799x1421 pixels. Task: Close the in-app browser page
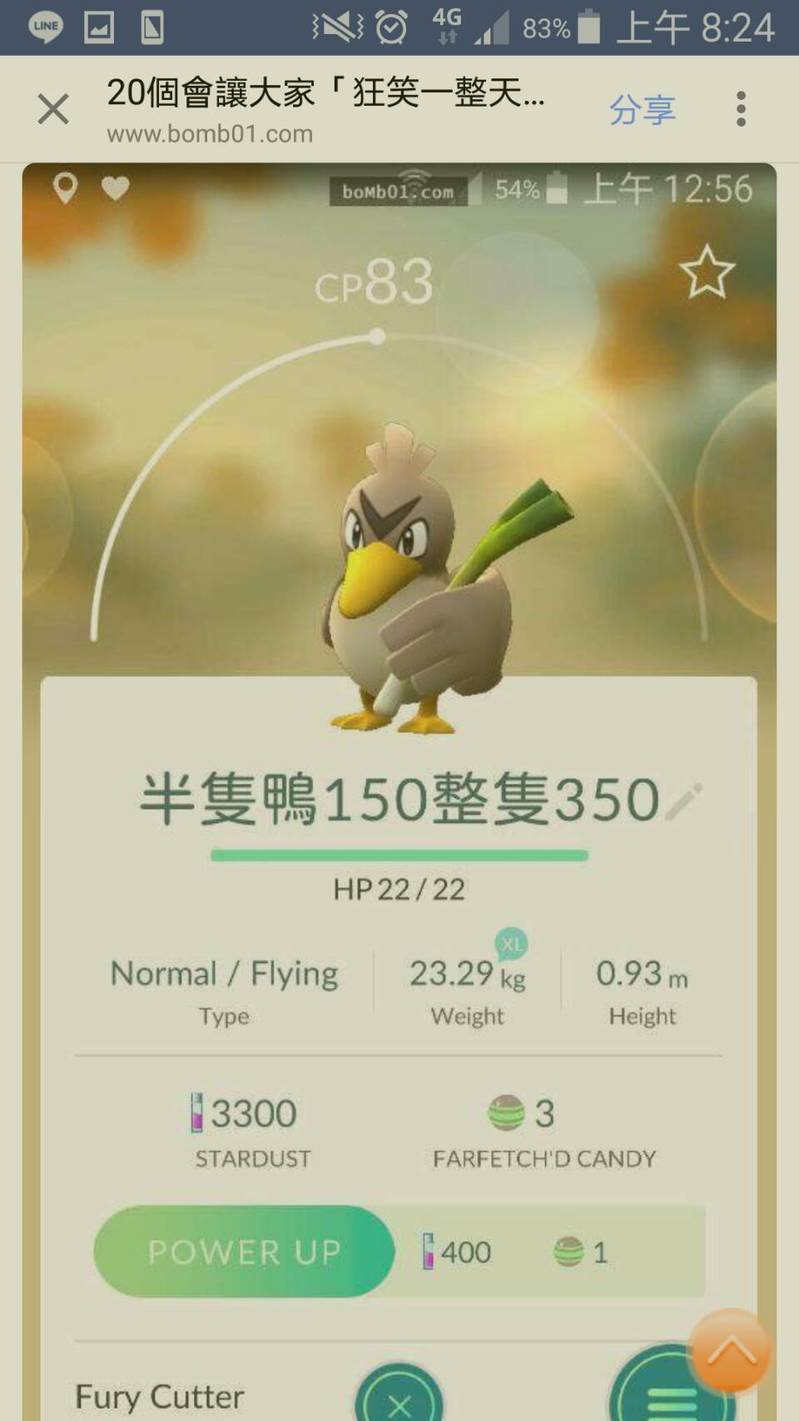[x=53, y=109]
